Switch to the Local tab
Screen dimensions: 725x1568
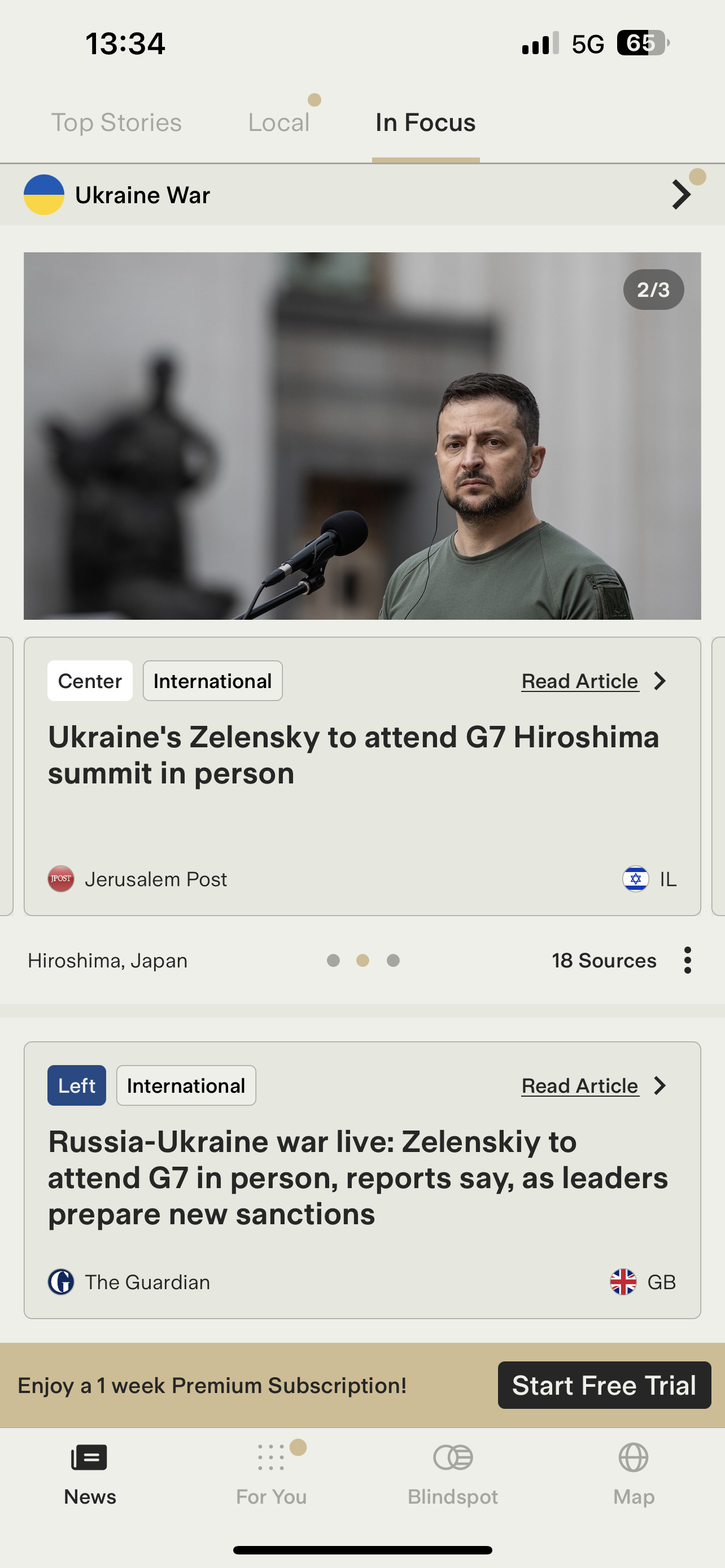[279, 122]
